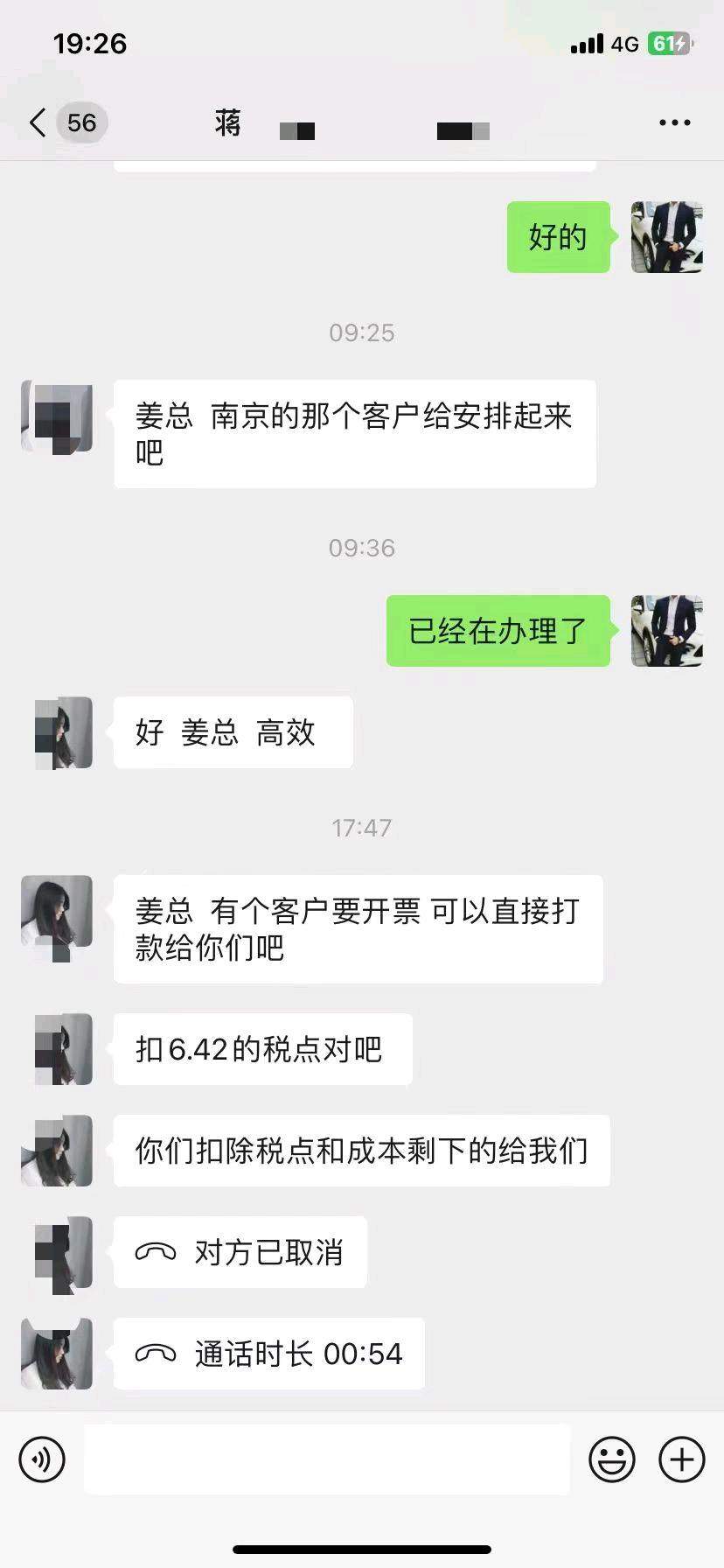Tap the phone icon in '对方已取消' bubble

tap(157, 1253)
